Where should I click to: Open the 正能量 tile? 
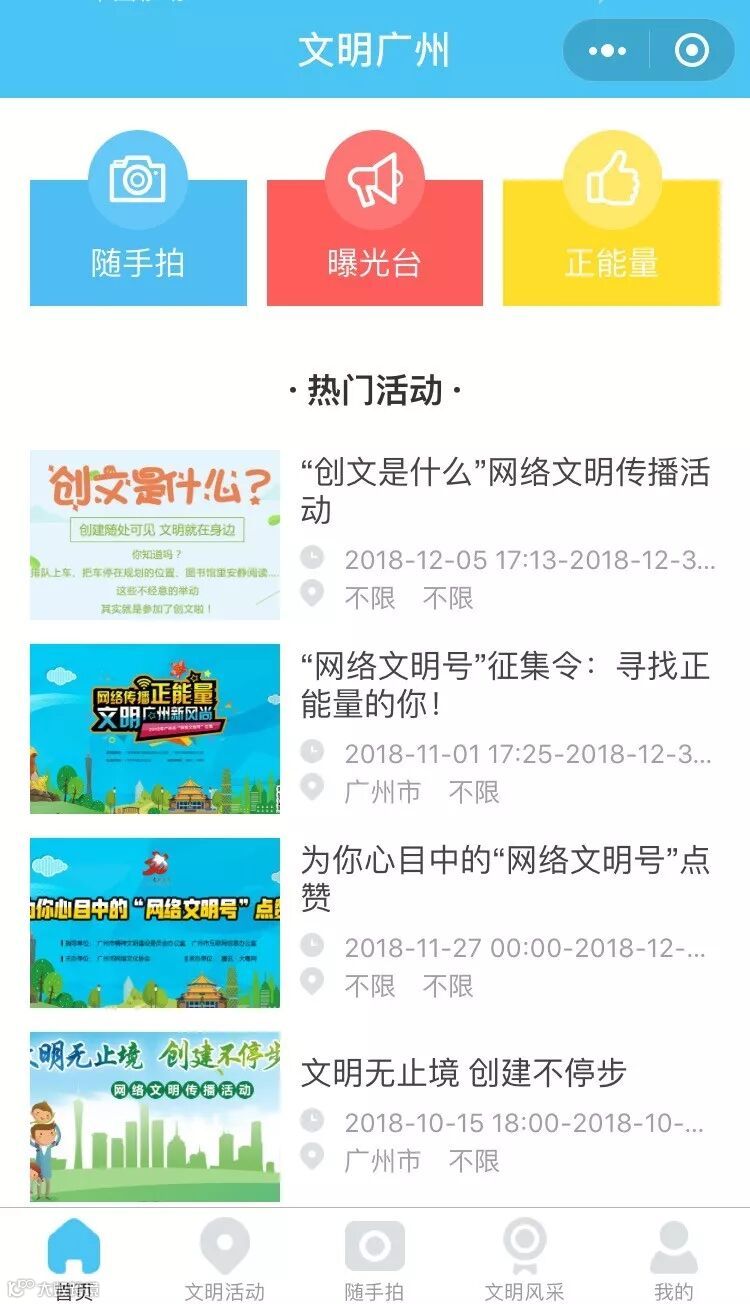click(611, 218)
